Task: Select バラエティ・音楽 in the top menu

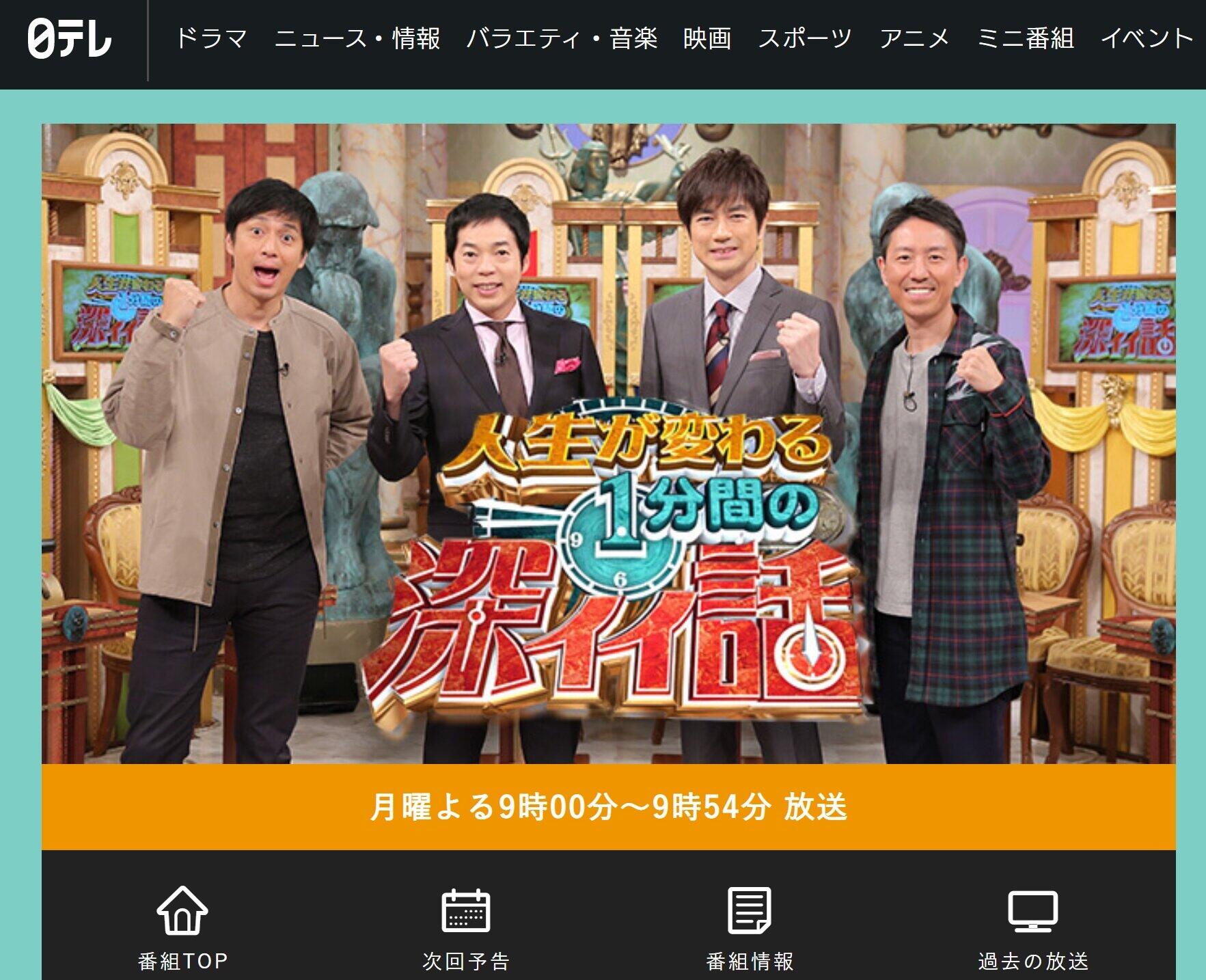Action: click(562, 38)
